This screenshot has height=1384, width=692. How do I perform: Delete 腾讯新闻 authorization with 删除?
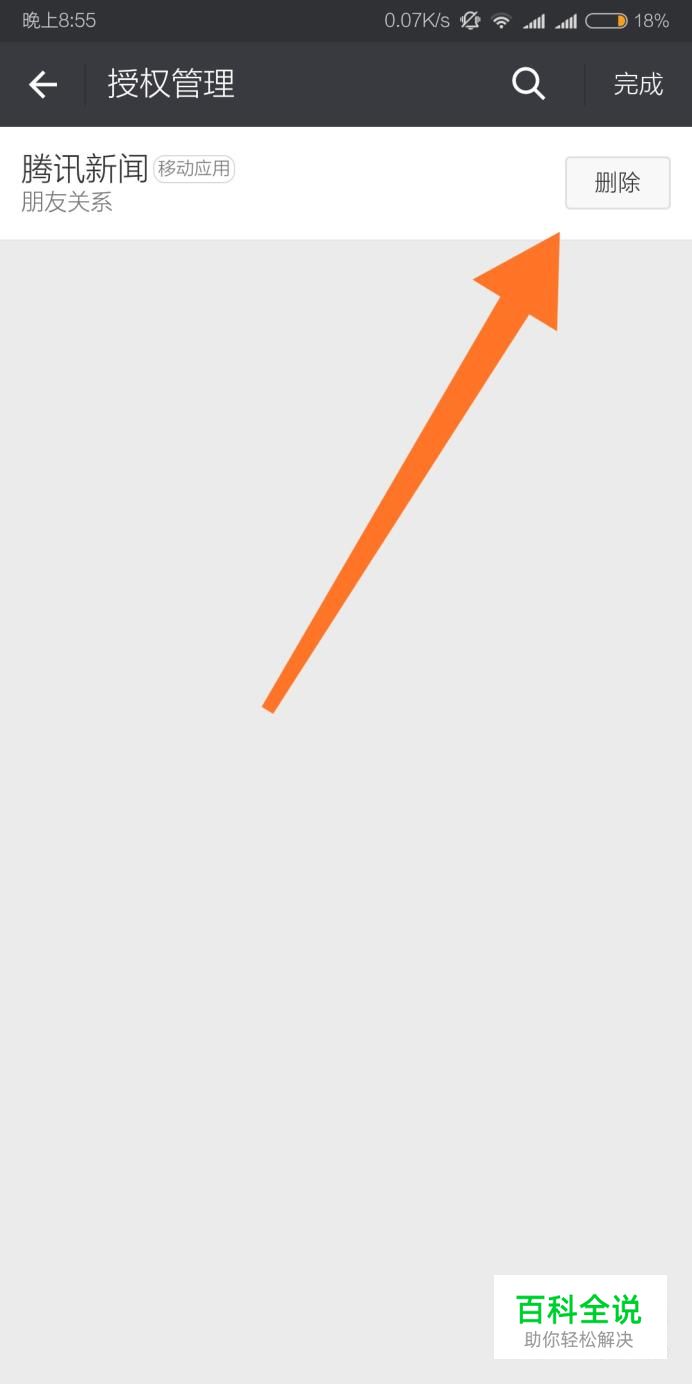tap(617, 183)
